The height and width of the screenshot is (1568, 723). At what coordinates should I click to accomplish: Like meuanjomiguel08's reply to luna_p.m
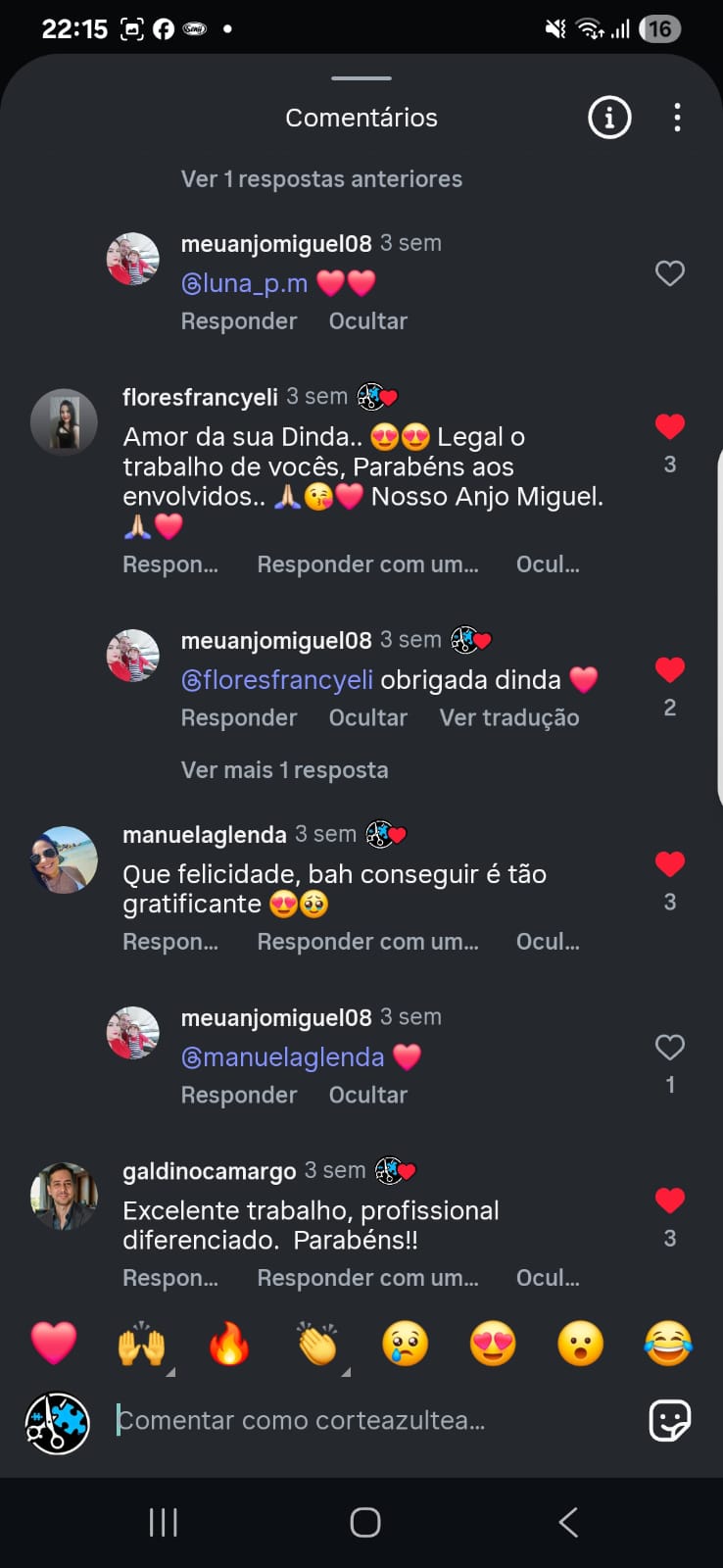point(670,273)
